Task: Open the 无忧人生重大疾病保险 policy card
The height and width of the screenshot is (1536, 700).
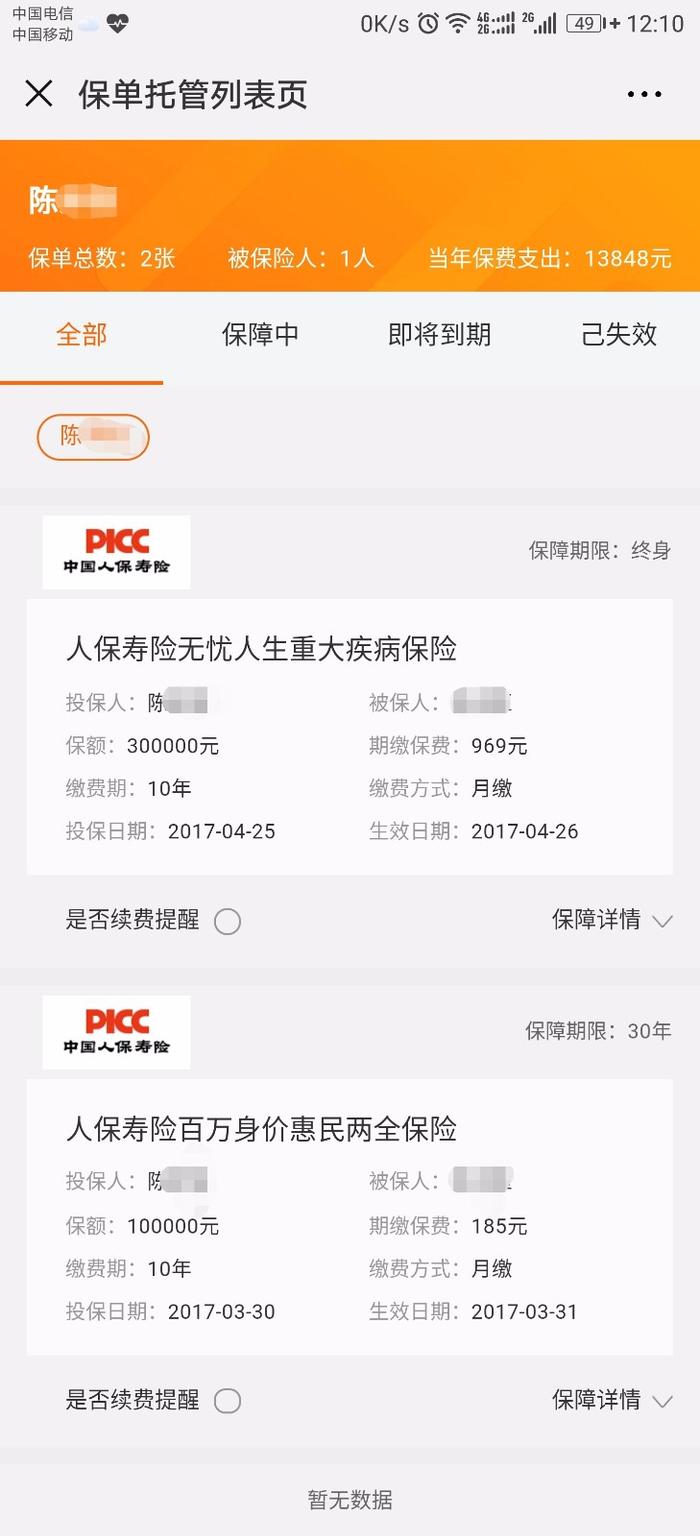Action: (349, 737)
